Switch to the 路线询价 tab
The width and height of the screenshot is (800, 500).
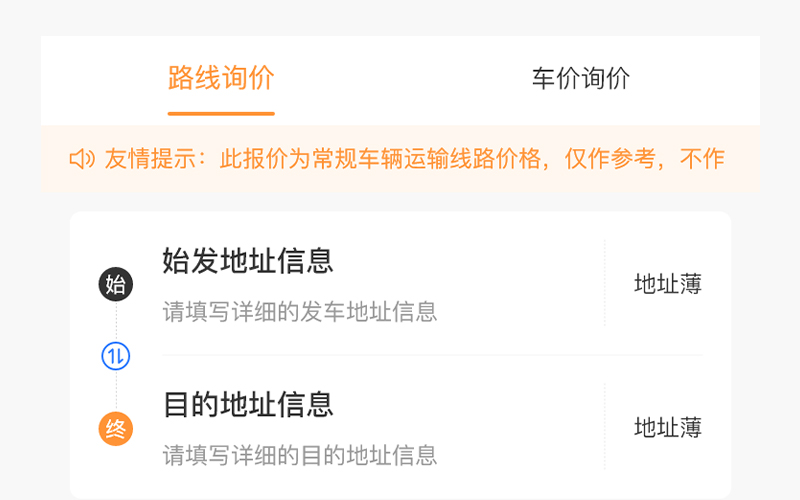[221, 79]
